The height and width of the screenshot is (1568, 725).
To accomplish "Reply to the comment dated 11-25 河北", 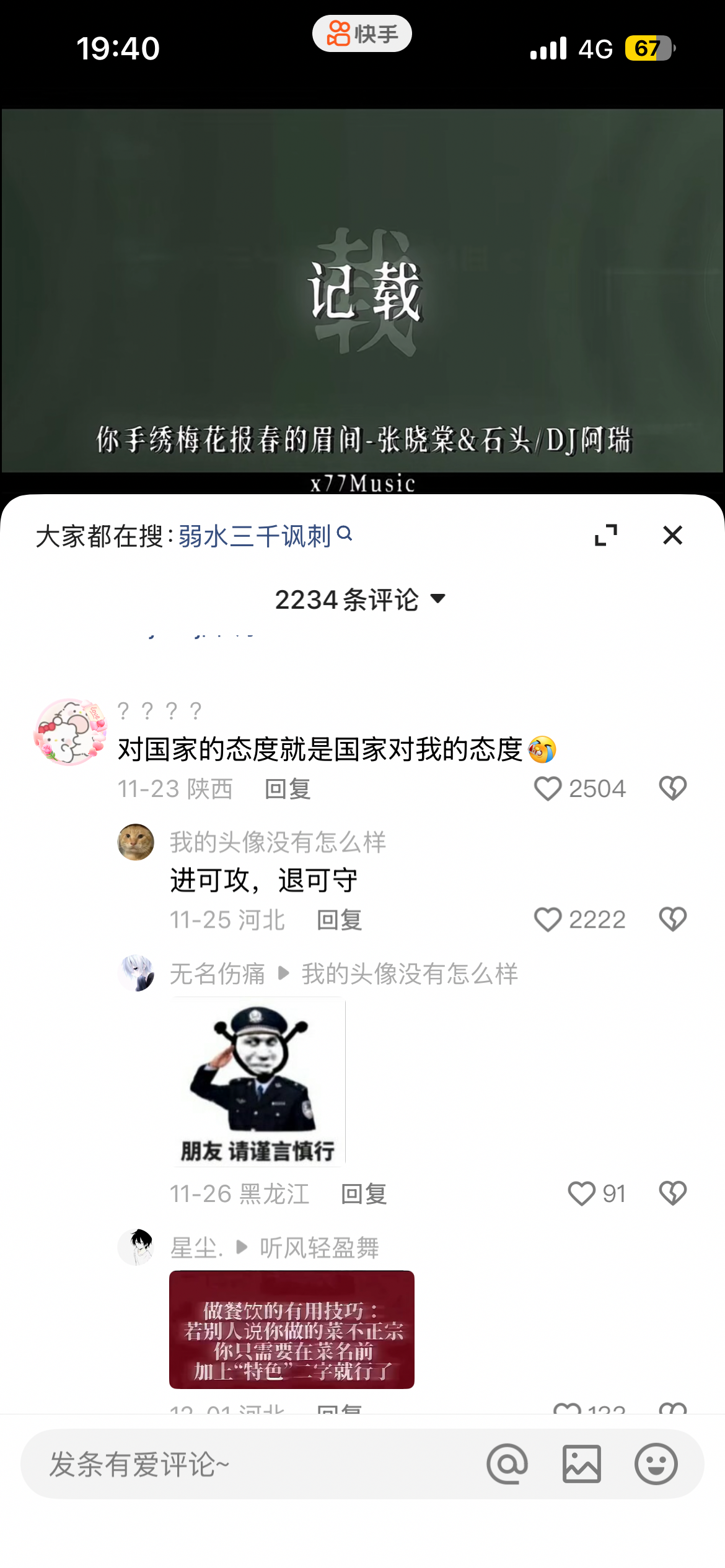I will click(x=338, y=920).
